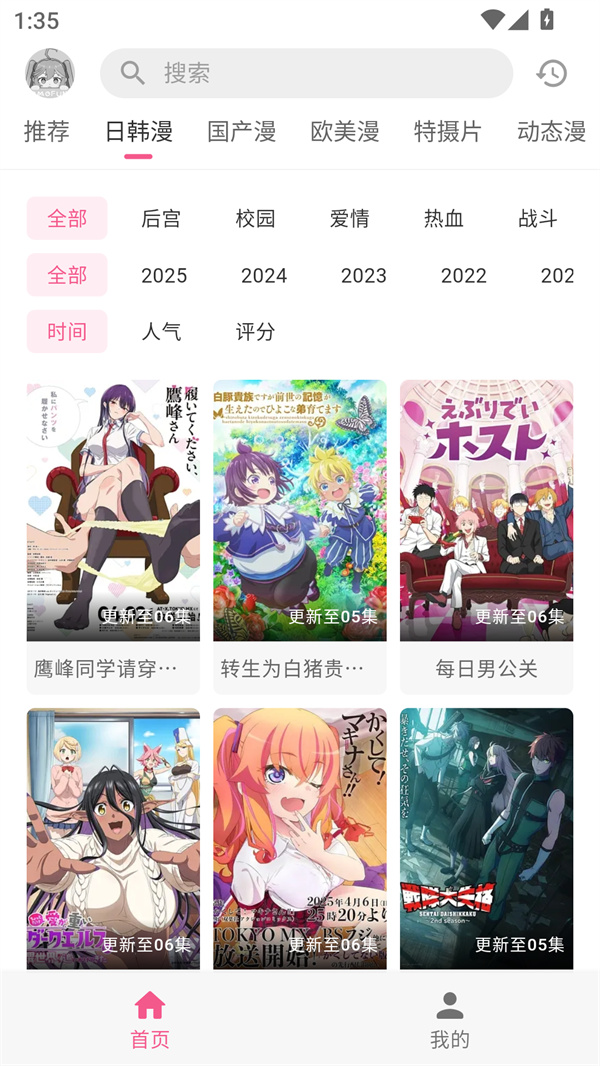Filter by the 校园 genre
The image size is (600, 1066).
tap(255, 218)
